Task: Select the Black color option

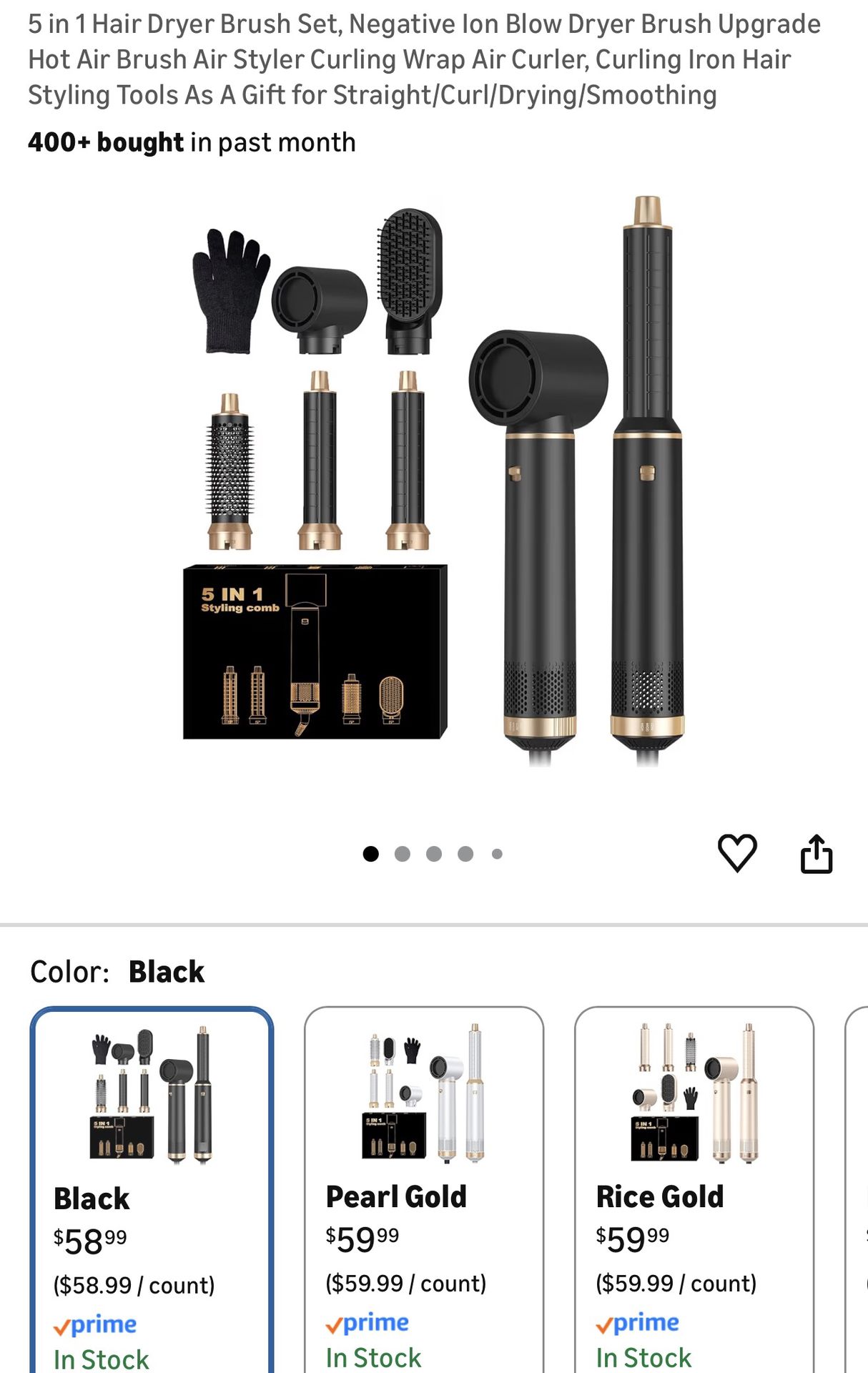Action: (151, 1187)
